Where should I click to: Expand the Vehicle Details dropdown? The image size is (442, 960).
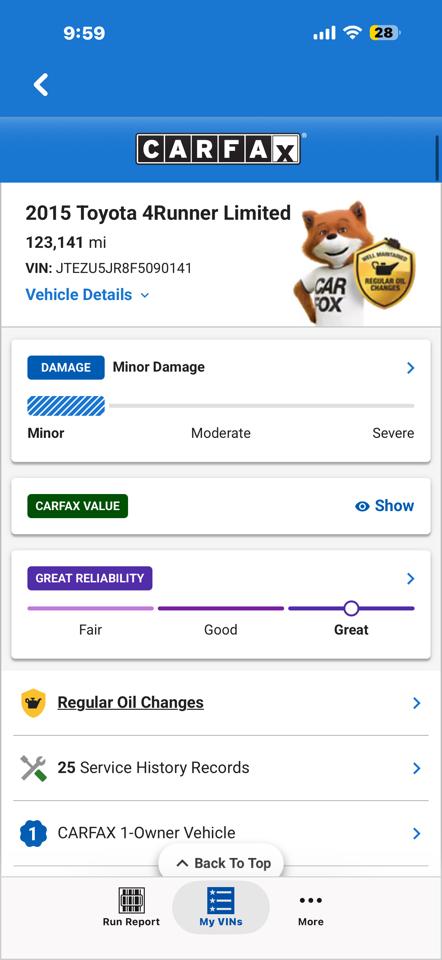[x=88, y=294]
